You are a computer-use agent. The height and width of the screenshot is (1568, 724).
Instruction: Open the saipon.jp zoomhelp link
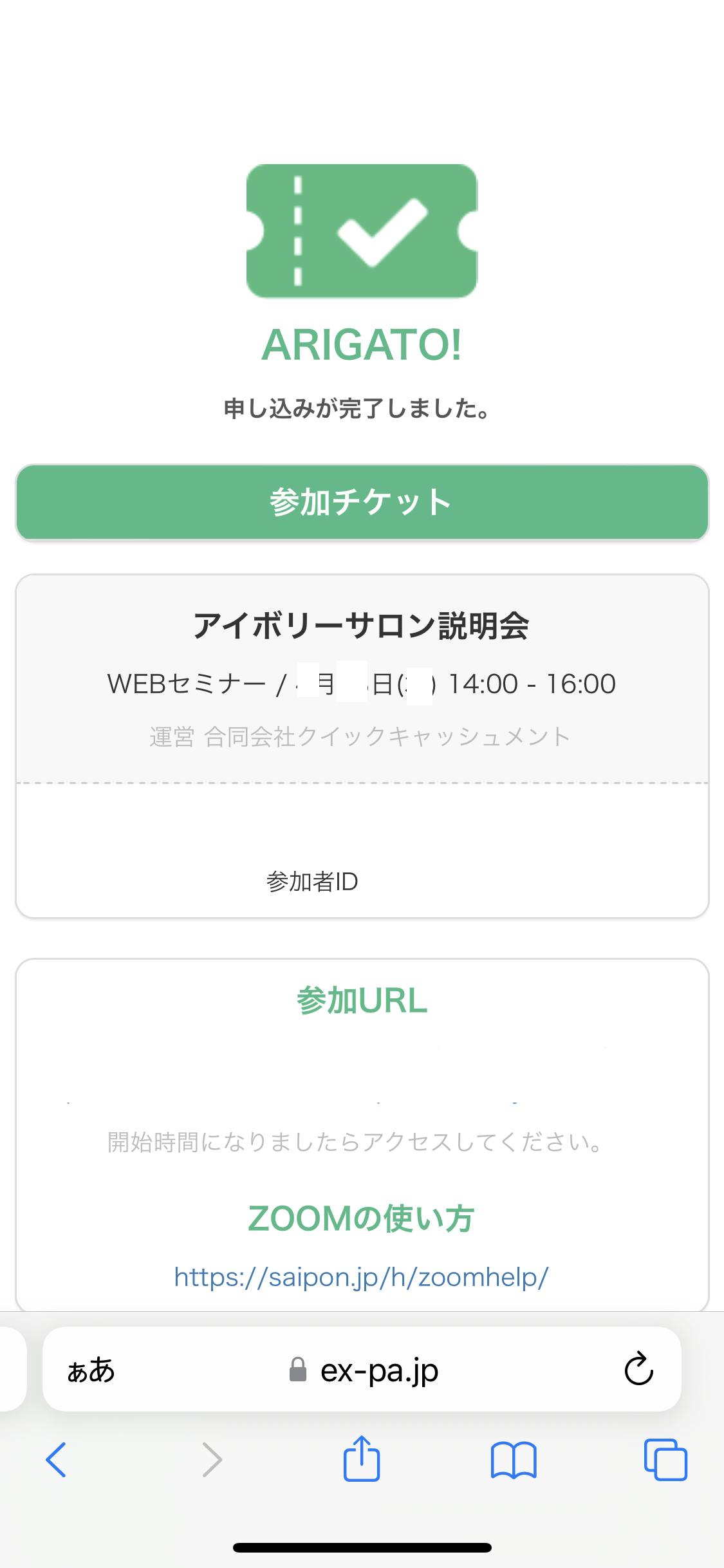361,1276
